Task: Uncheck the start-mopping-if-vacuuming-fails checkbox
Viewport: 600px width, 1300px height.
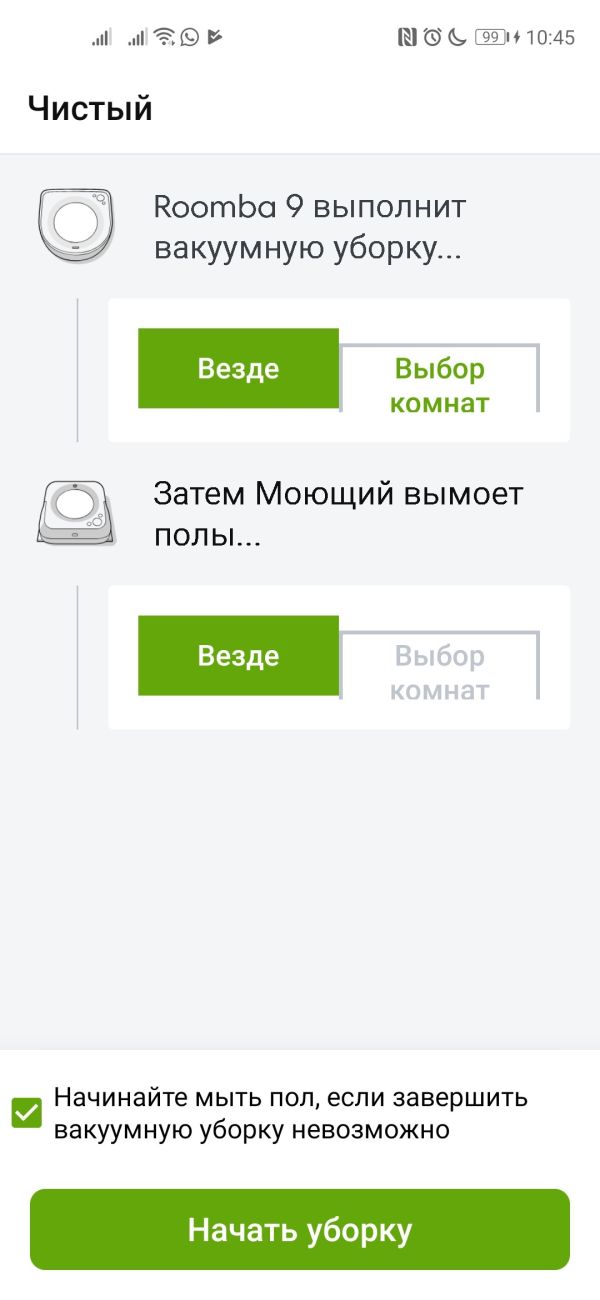Action: coord(27,1113)
